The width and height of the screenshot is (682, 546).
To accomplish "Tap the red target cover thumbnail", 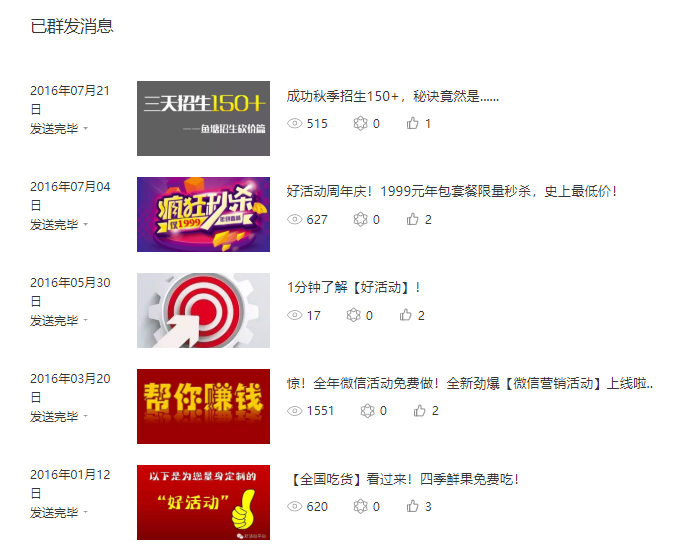I will (203, 310).
